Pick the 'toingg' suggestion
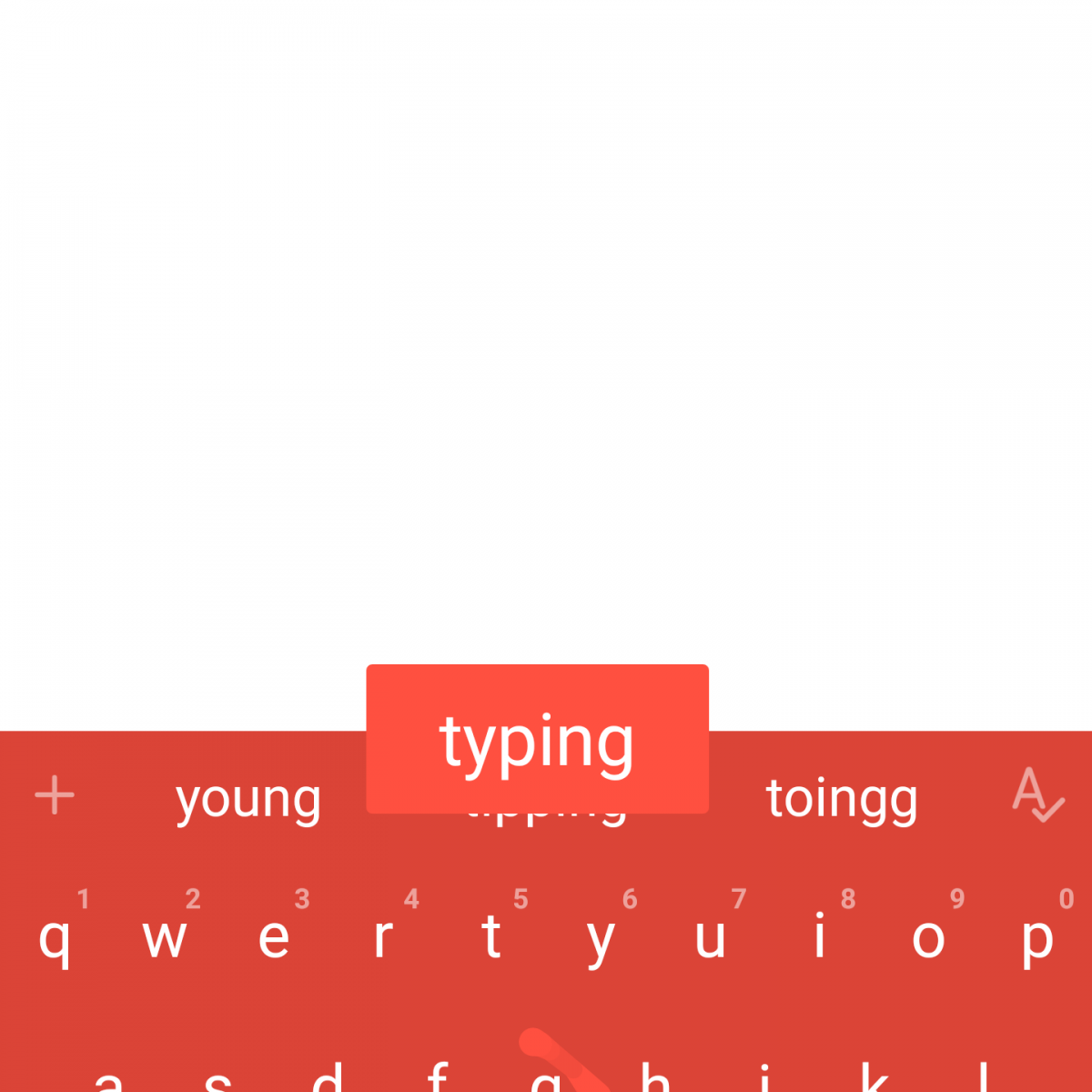Screen dimensions: 1092x1092 pos(842,800)
